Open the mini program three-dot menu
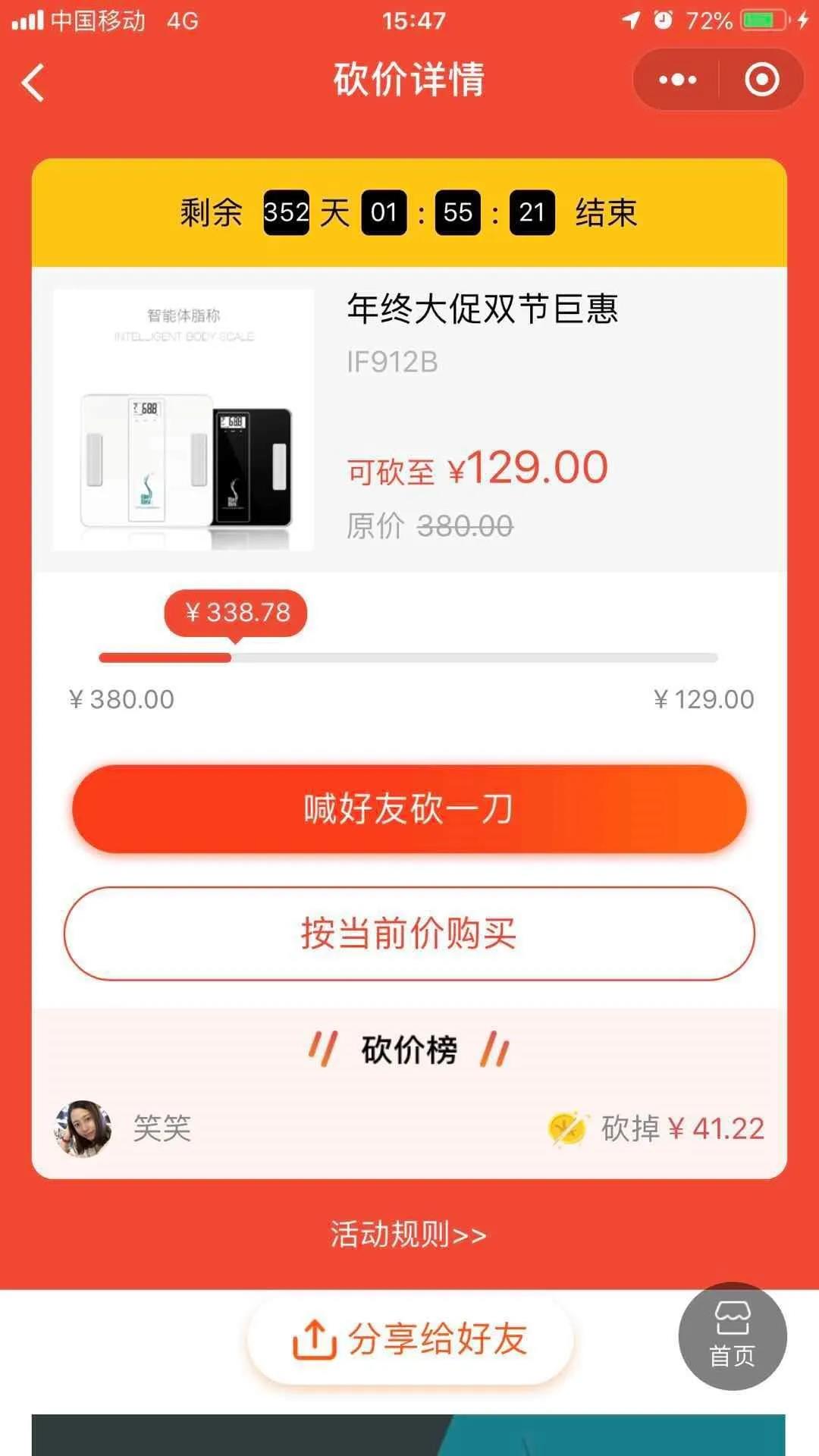819x1456 pixels. tap(677, 80)
